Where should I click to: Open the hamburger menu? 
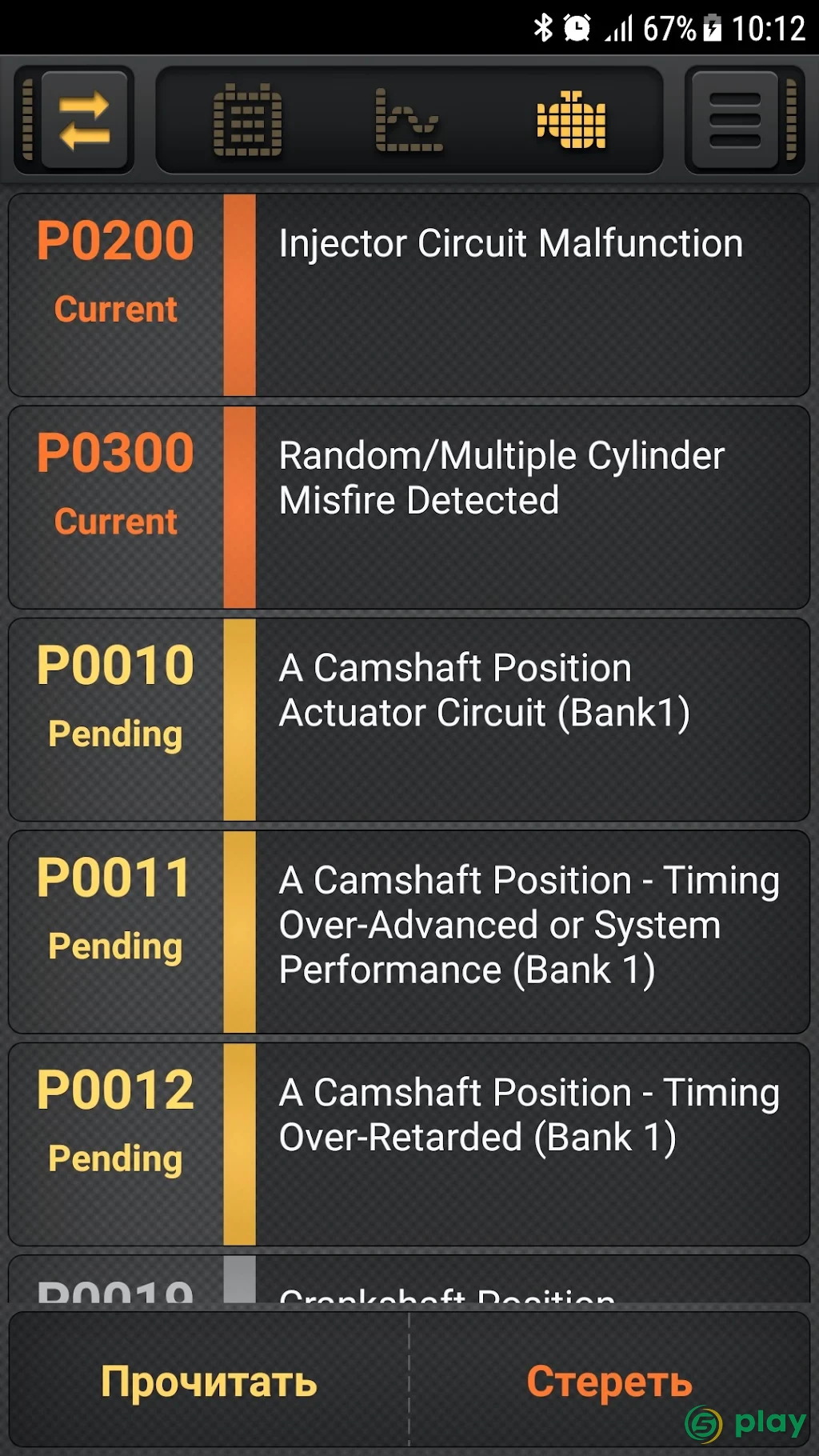click(x=734, y=120)
